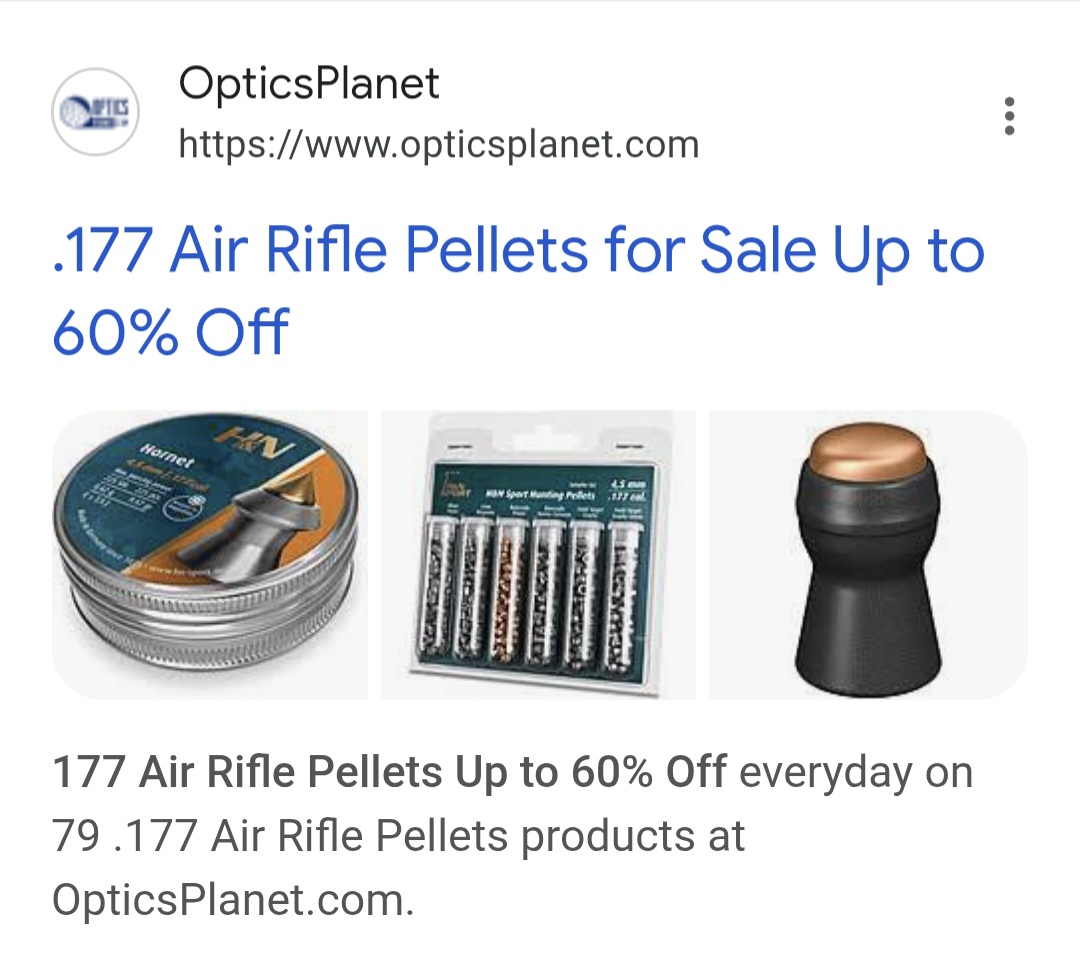Open the three-dot menu for this result
The height and width of the screenshot is (958, 1080).
coord(1009,117)
